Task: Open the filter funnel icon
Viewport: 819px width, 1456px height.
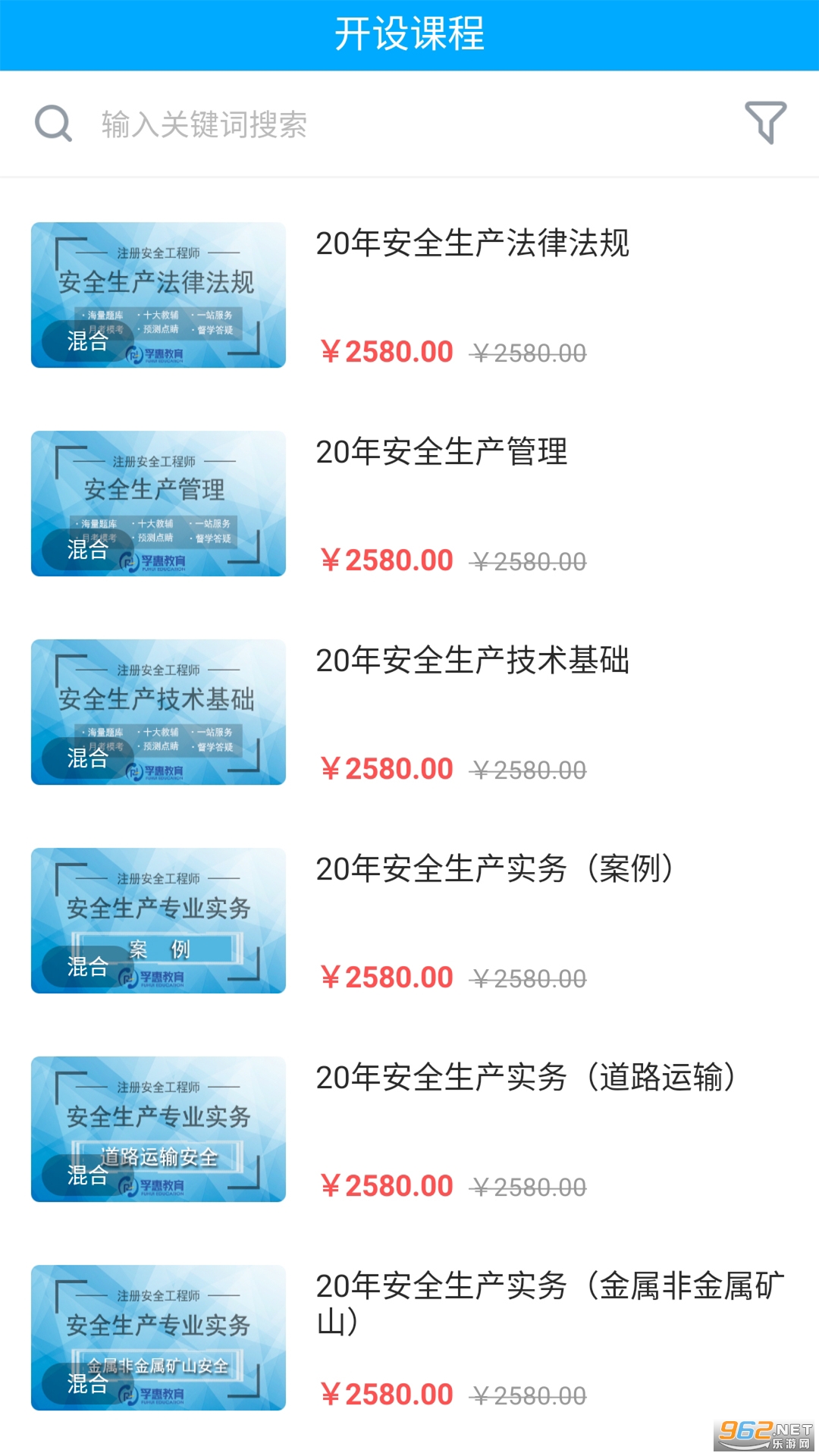Action: [x=765, y=123]
